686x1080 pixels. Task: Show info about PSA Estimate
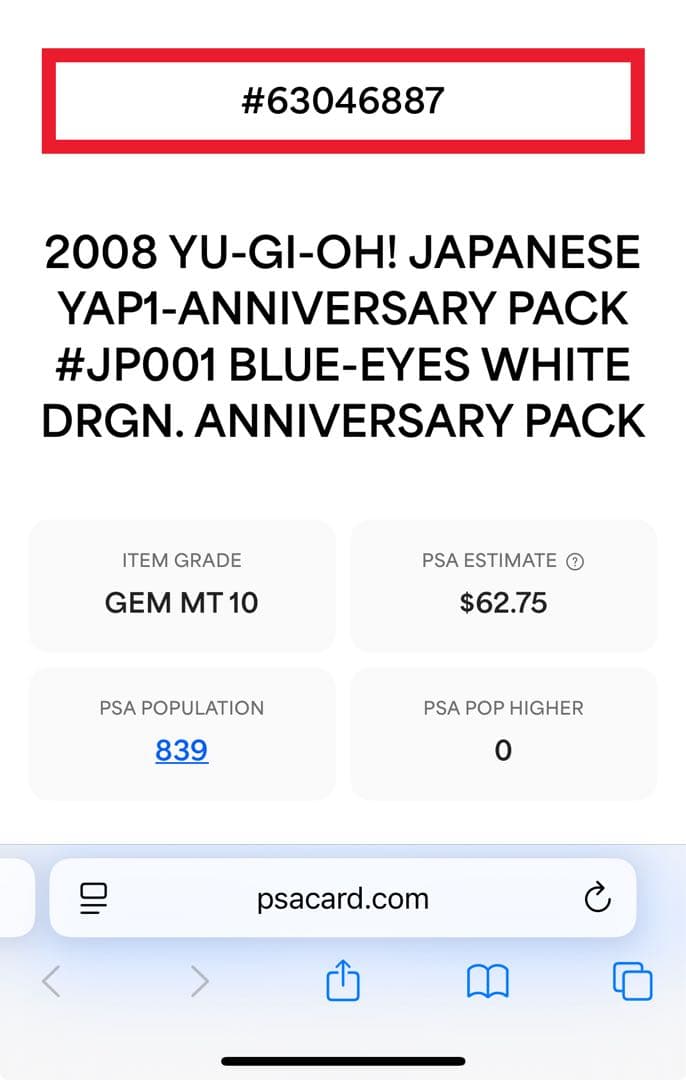[575, 561]
